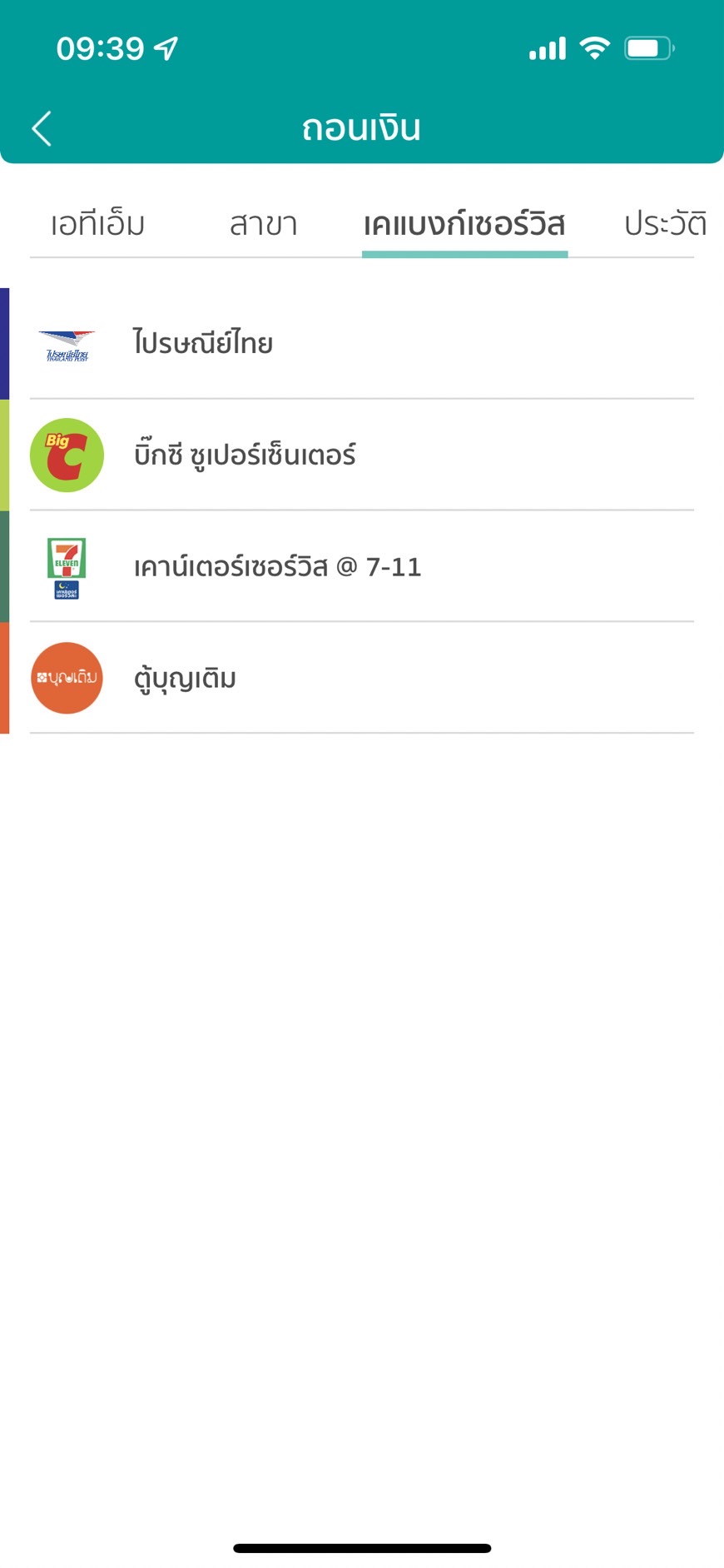Switch to the สาขา tab
Image resolution: width=724 pixels, height=1568 pixels.
[x=263, y=225]
